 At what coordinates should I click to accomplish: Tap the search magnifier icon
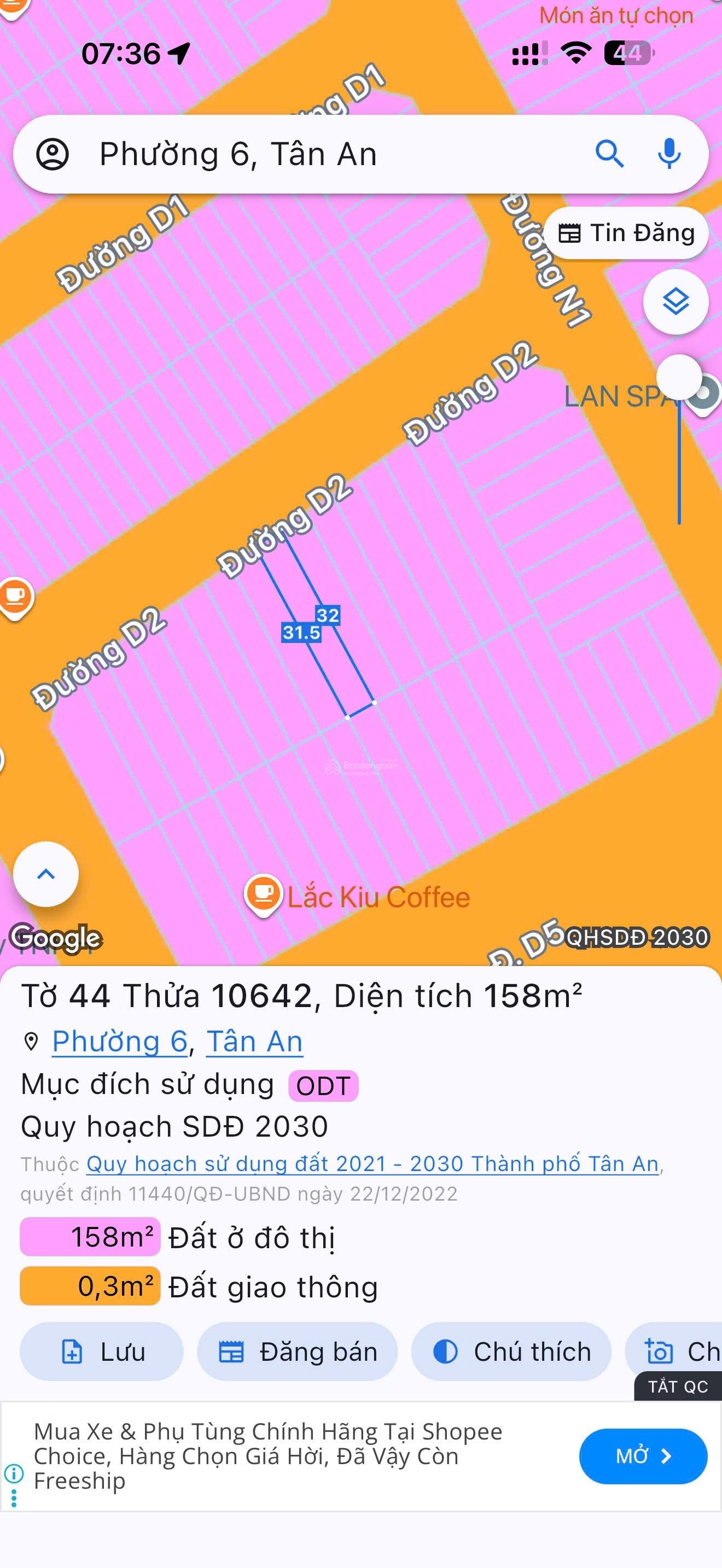tap(611, 154)
